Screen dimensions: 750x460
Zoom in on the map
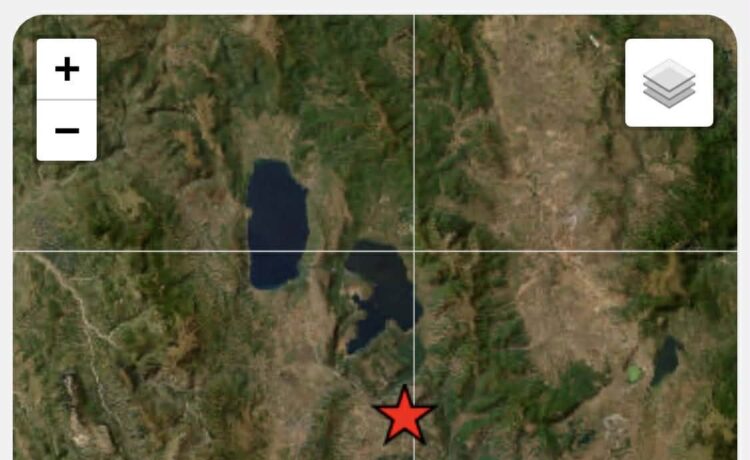tap(67, 69)
